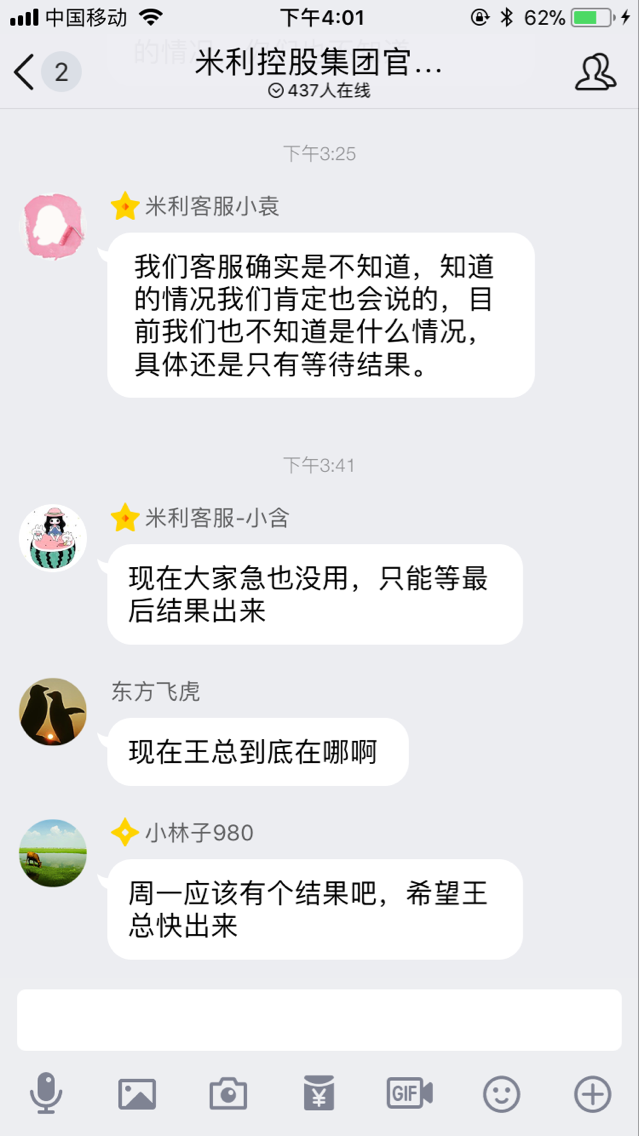This screenshot has width=639, height=1136.
Task: Open the emoji panel
Action: (x=501, y=1094)
